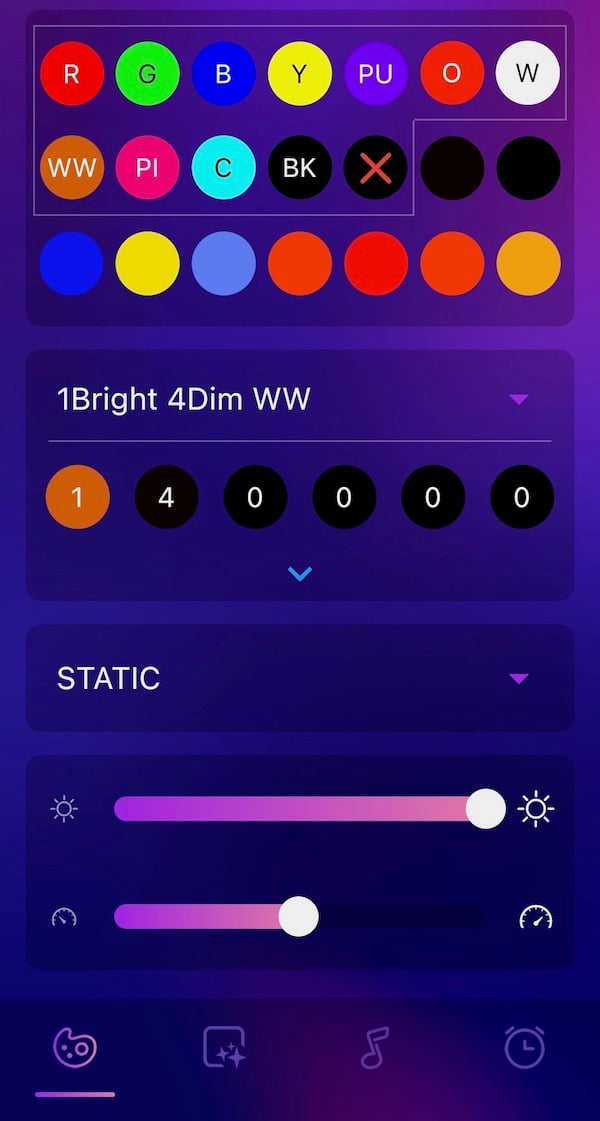Image resolution: width=600 pixels, height=1121 pixels.
Task: Select the white W swatch
Action: click(x=528, y=74)
